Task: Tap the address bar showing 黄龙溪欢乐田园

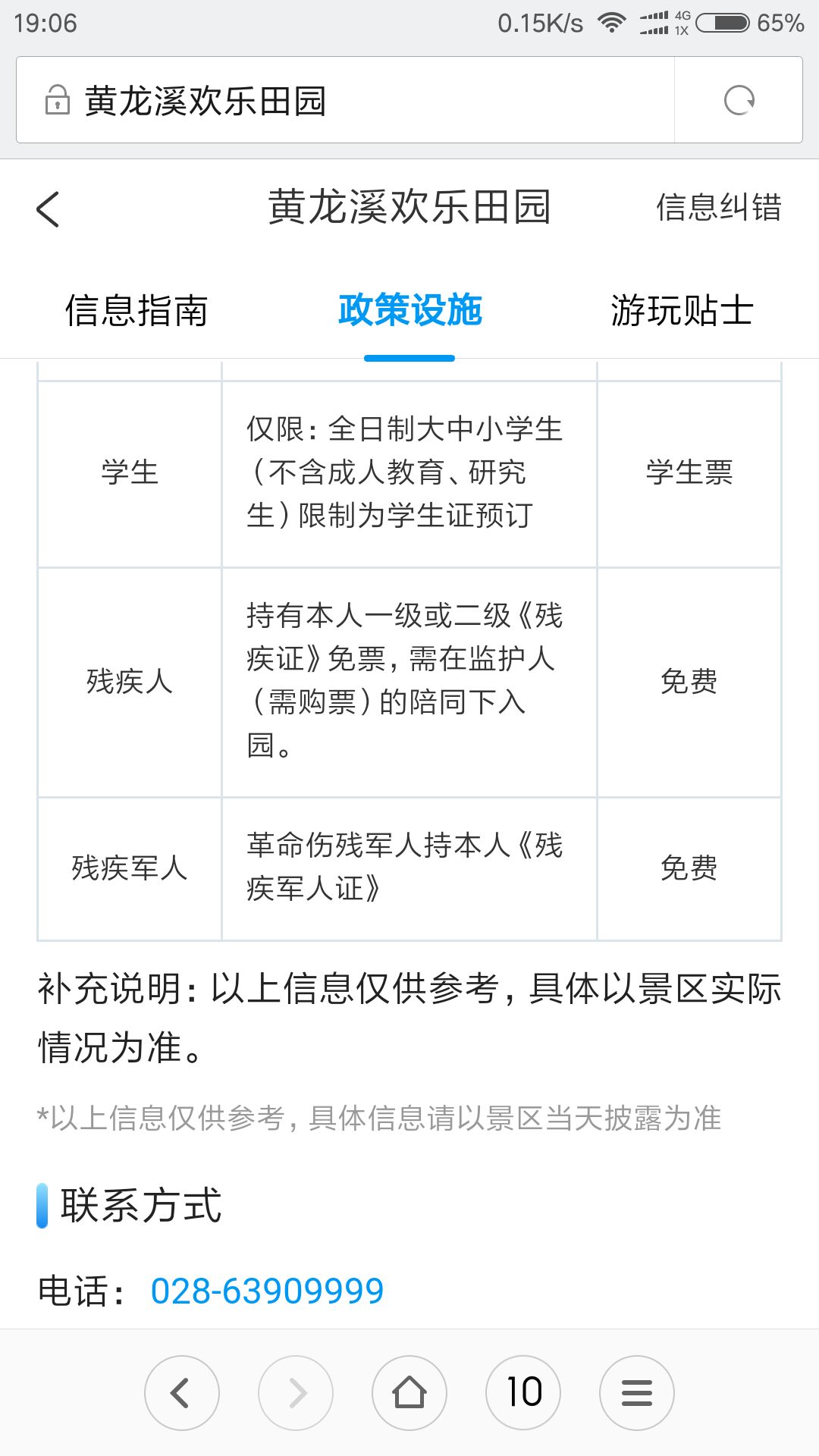Action: coord(345,100)
